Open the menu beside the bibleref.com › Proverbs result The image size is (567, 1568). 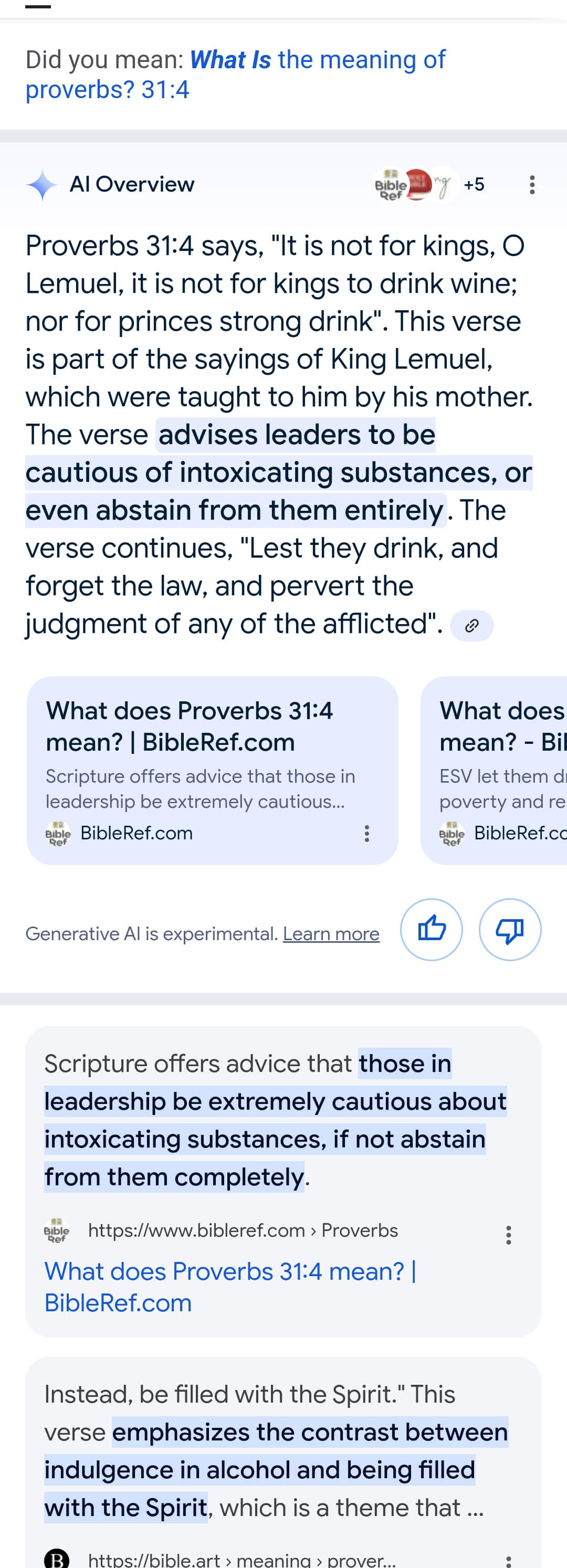pos(508,1235)
